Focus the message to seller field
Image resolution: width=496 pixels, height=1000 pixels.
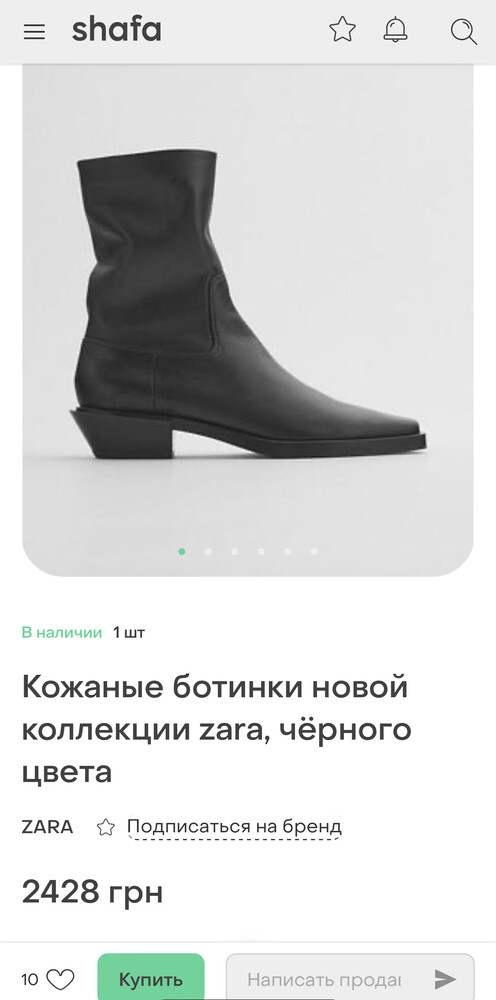[x=324, y=979]
